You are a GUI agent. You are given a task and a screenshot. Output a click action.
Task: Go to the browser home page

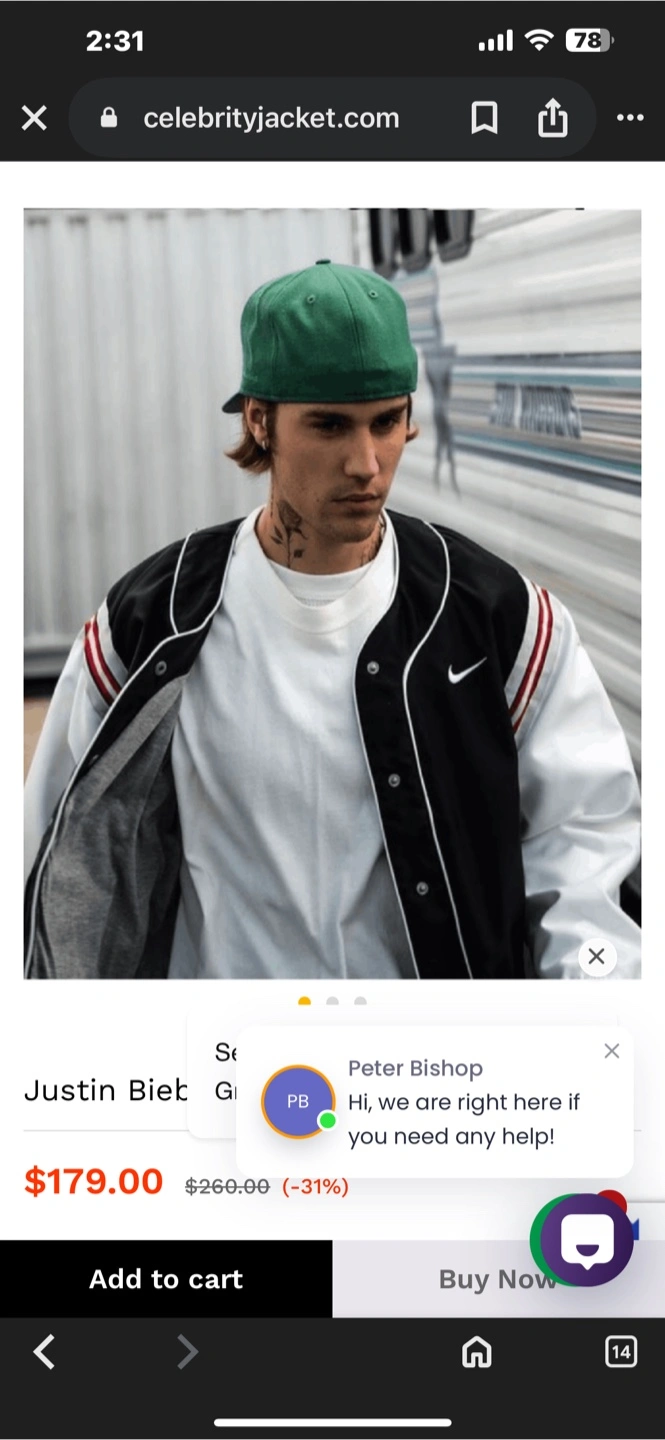click(x=477, y=1353)
